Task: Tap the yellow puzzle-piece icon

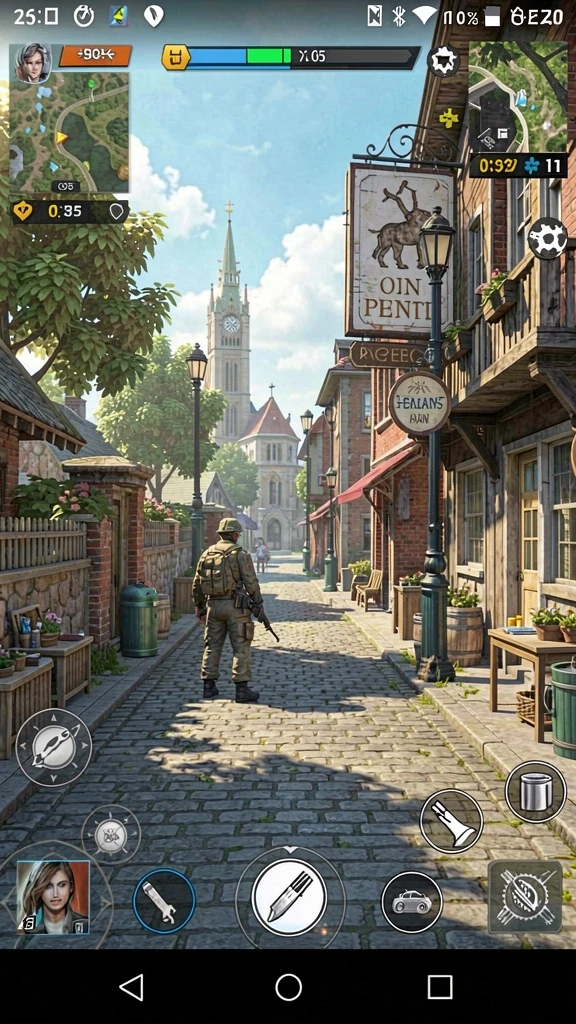Action: click(x=449, y=118)
